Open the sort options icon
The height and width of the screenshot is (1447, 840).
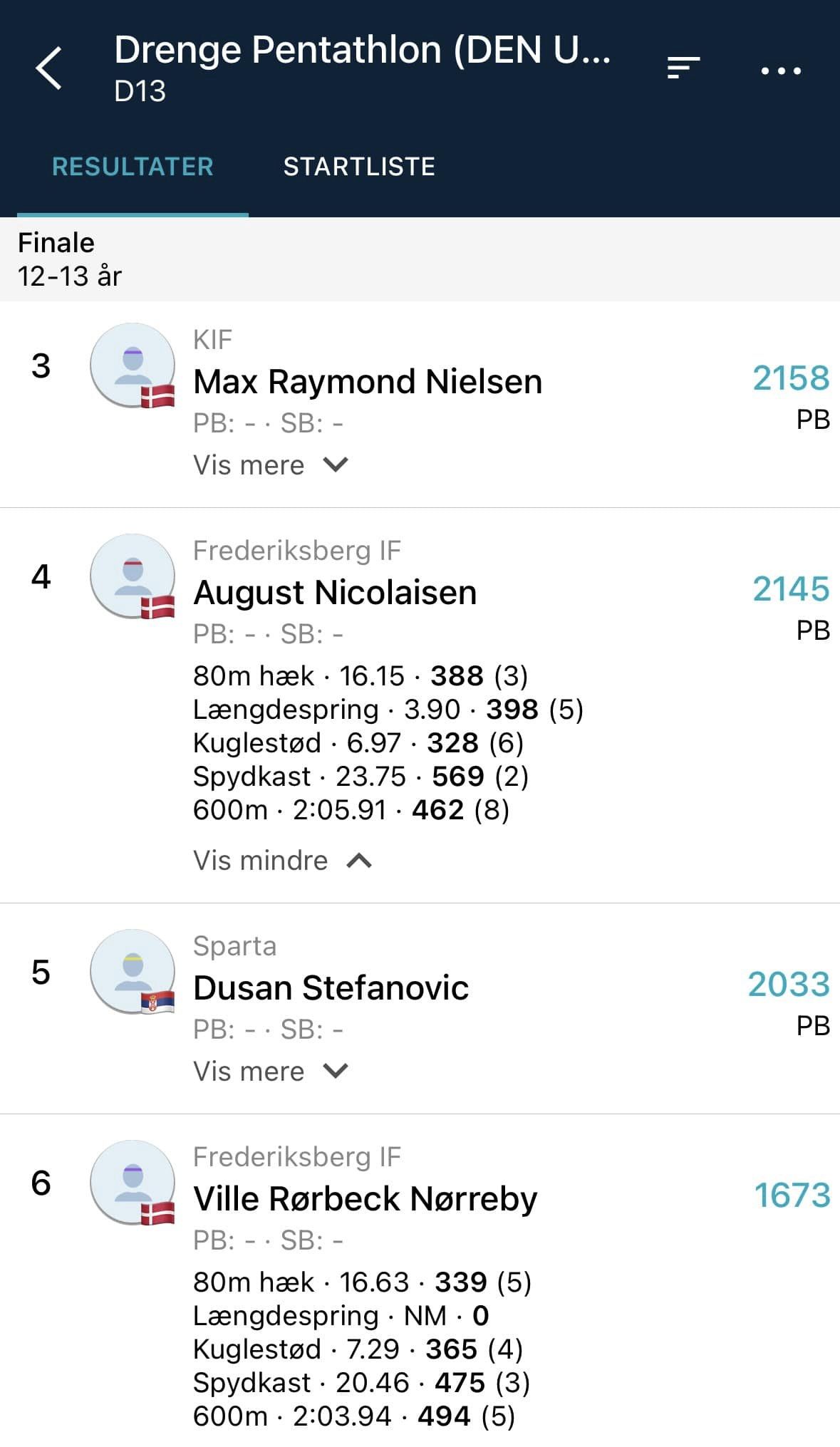[x=683, y=68]
